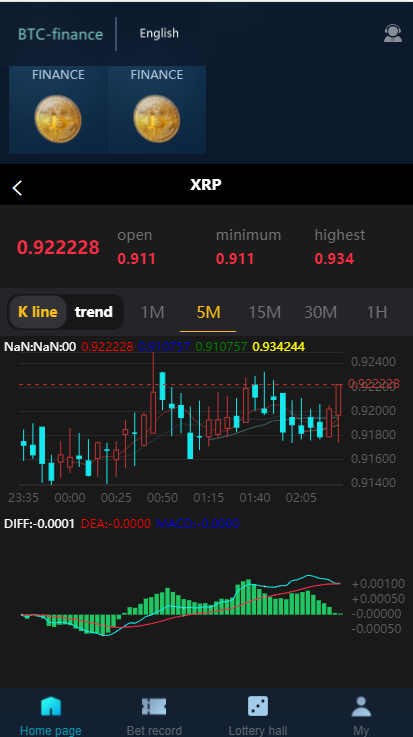The image size is (413, 737).
Task: Open the Bet record tab
Action: (154, 715)
